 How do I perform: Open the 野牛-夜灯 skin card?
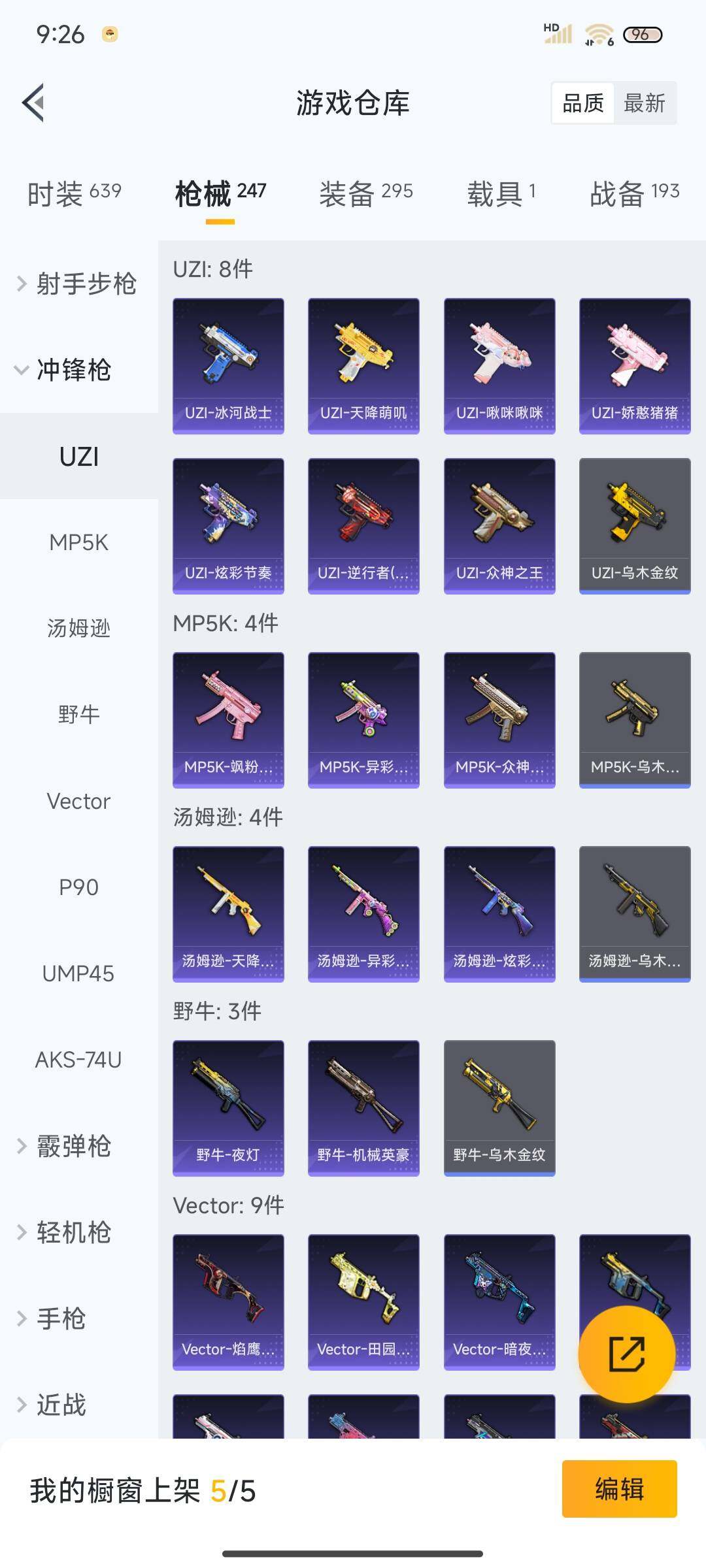[x=228, y=1108]
